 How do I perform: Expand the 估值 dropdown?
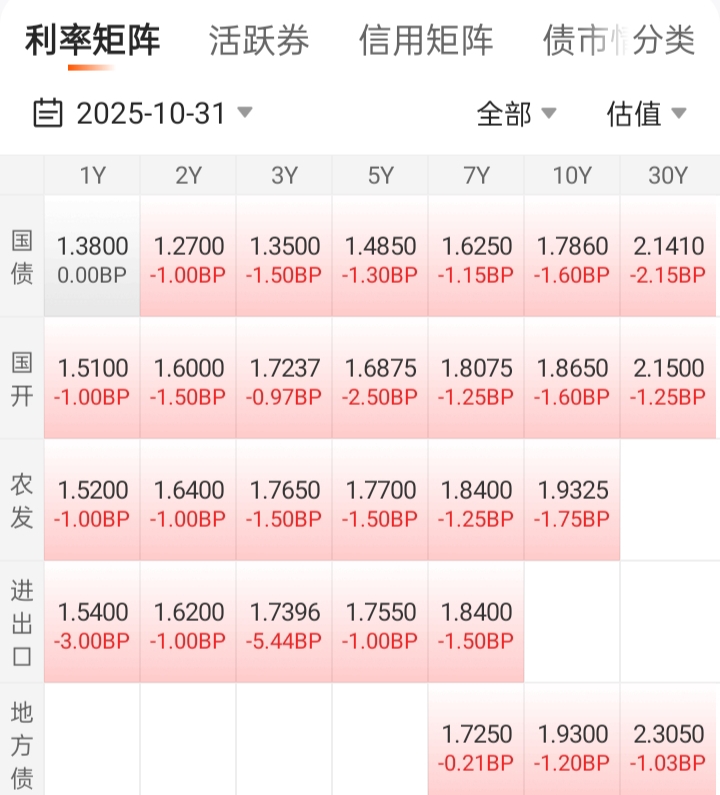(x=646, y=113)
